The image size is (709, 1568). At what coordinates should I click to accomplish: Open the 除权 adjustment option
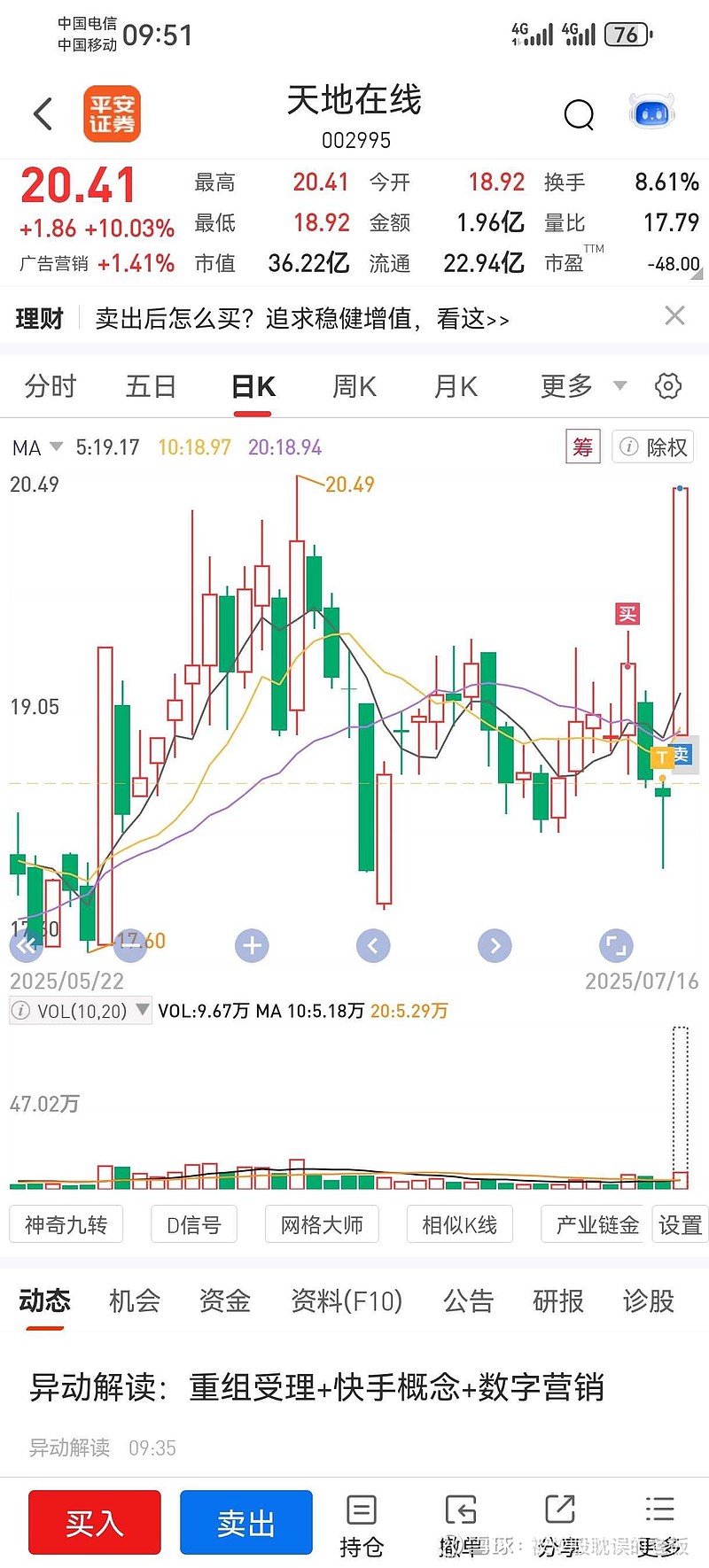click(x=654, y=447)
